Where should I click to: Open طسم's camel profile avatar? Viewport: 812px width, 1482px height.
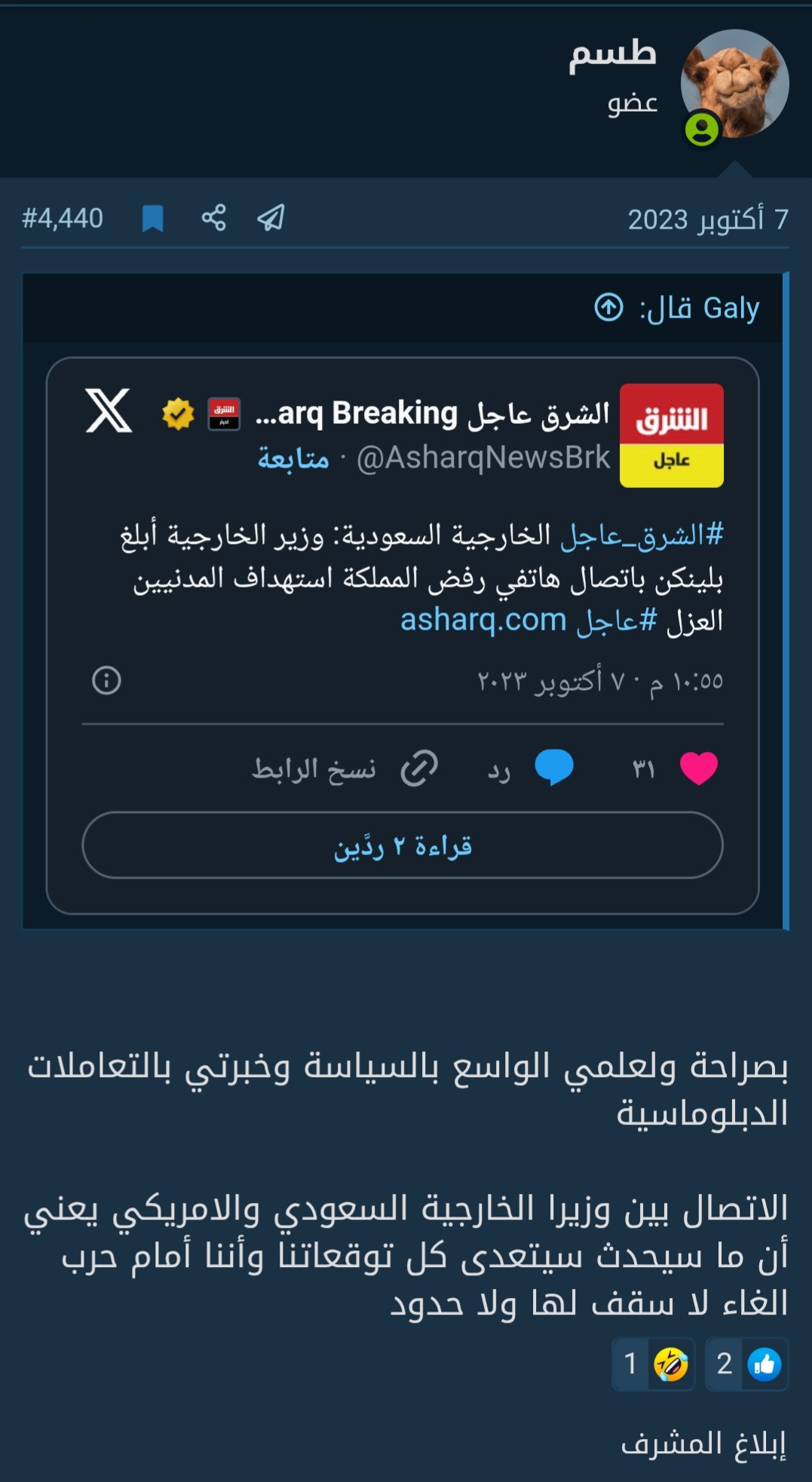coord(734,84)
